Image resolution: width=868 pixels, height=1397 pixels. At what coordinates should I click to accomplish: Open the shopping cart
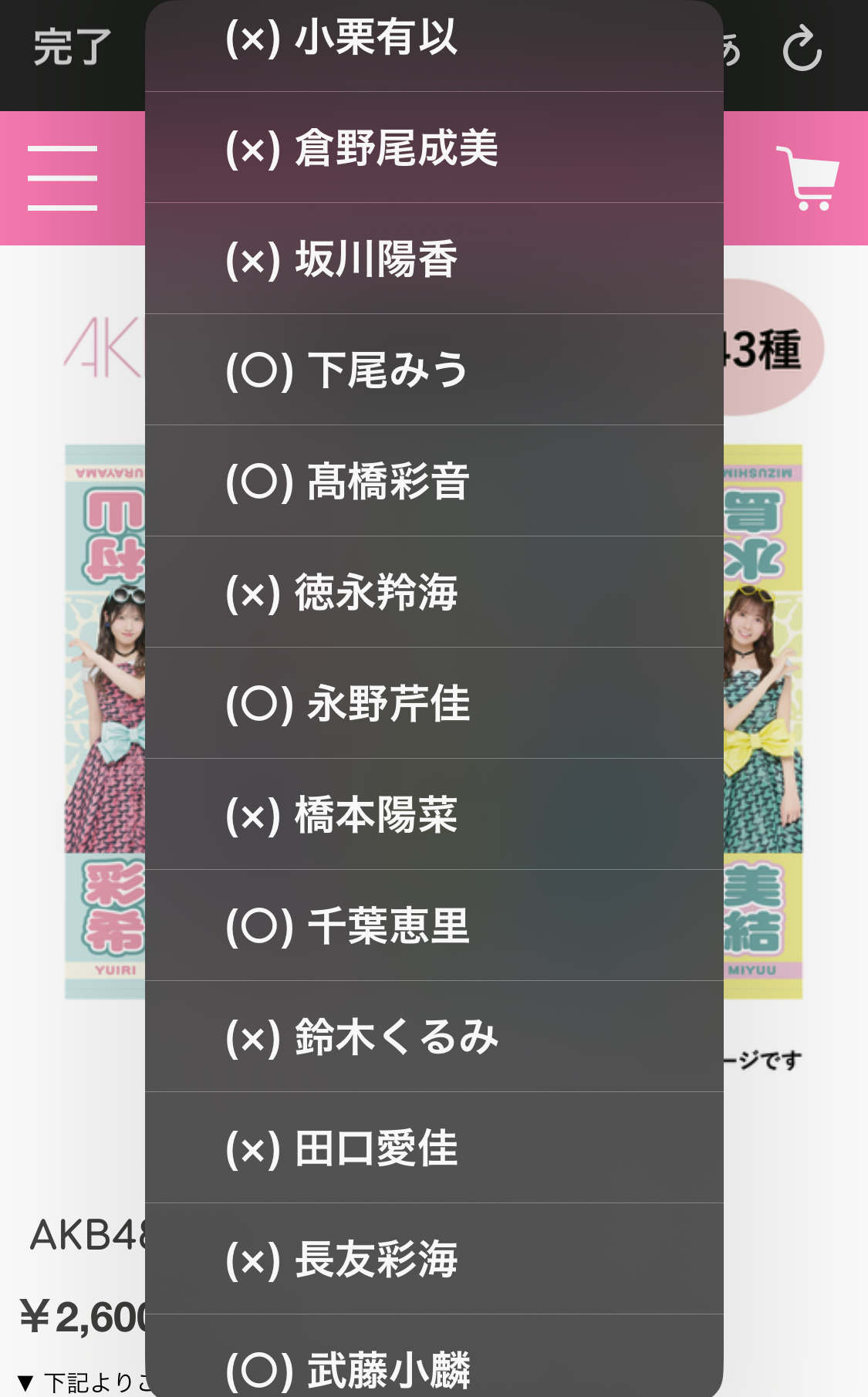coord(808,178)
